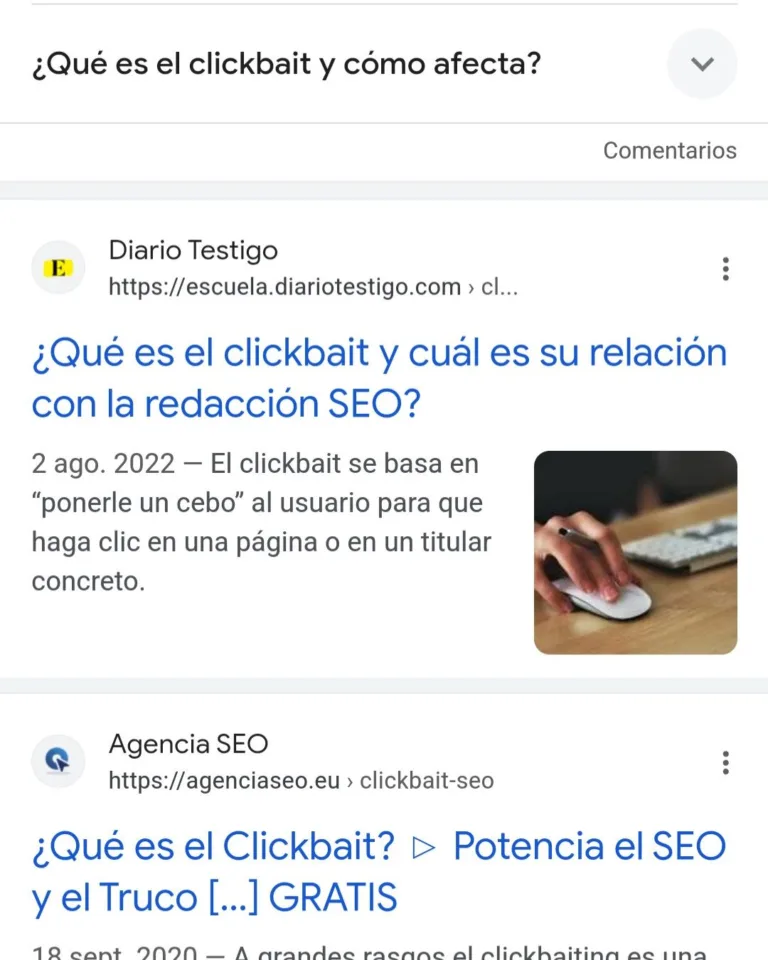The image size is (768, 960).
Task: Select the '¿Qué es el clickbait y cómo afecta?' question
Action: [287, 64]
